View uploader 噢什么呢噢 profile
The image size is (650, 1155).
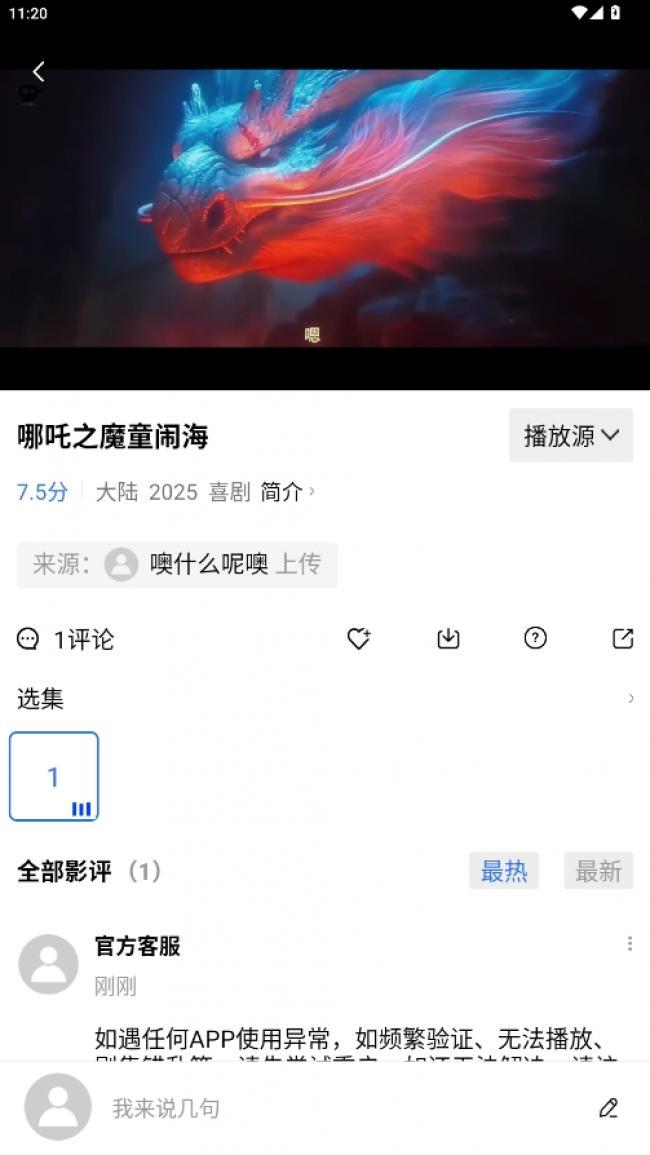coord(209,564)
